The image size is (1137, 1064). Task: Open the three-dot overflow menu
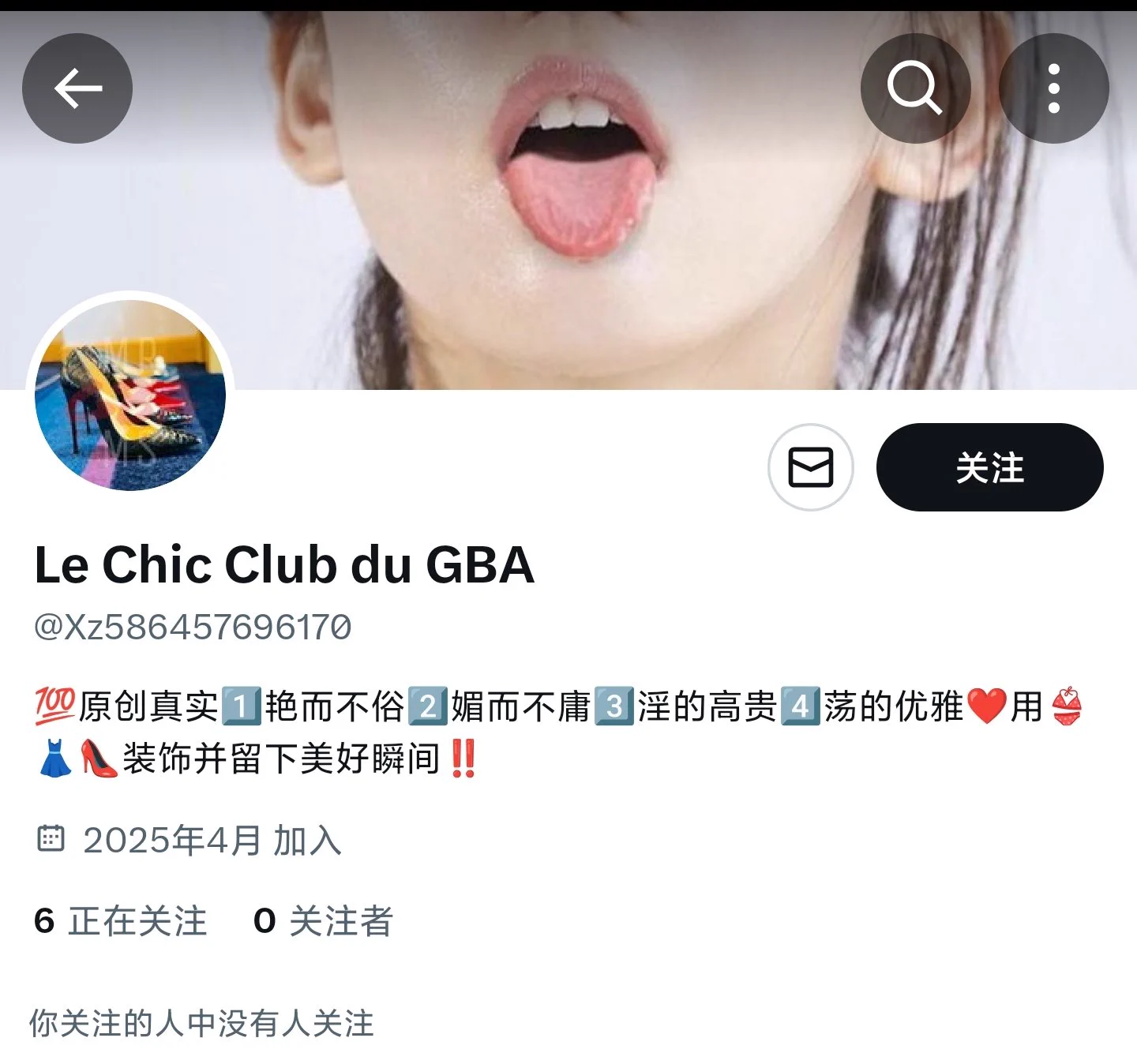[1053, 88]
